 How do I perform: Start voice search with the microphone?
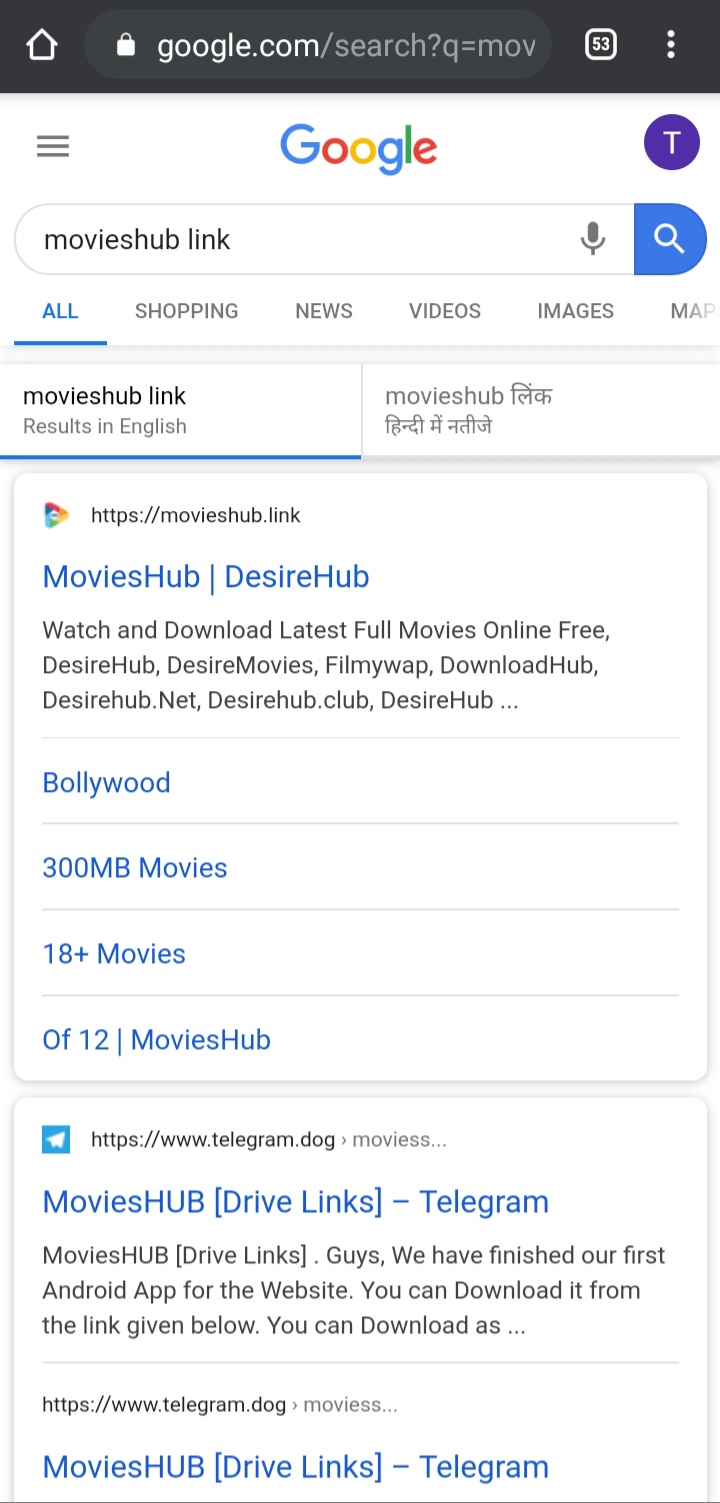point(593,239)
